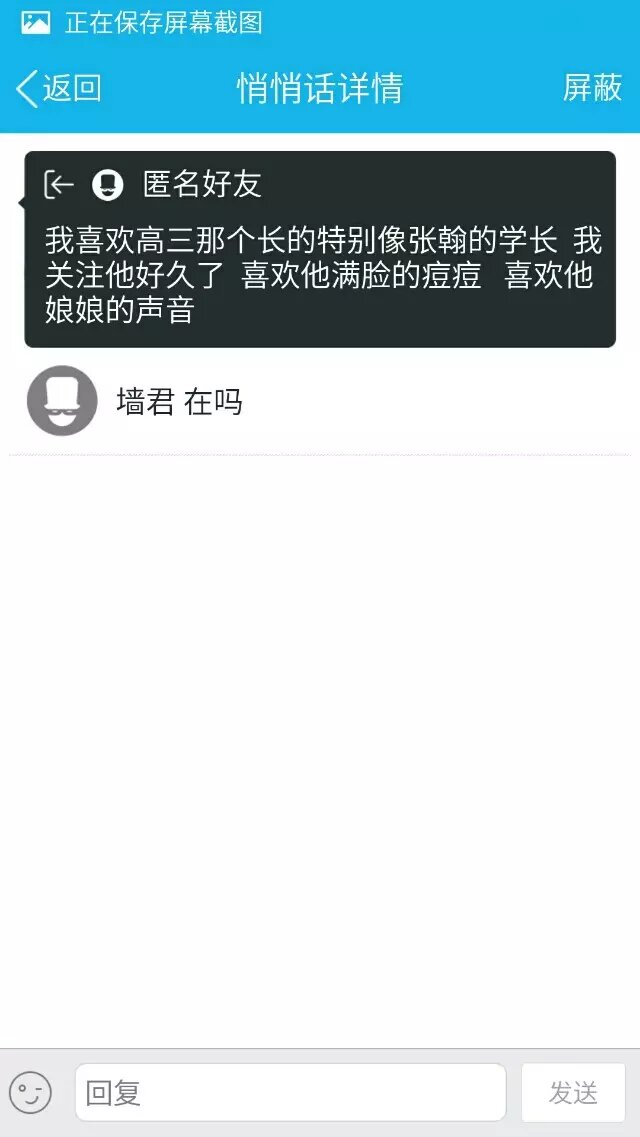
Task: Open the 墙君 在吗 comment
Action: pos(180,402)
